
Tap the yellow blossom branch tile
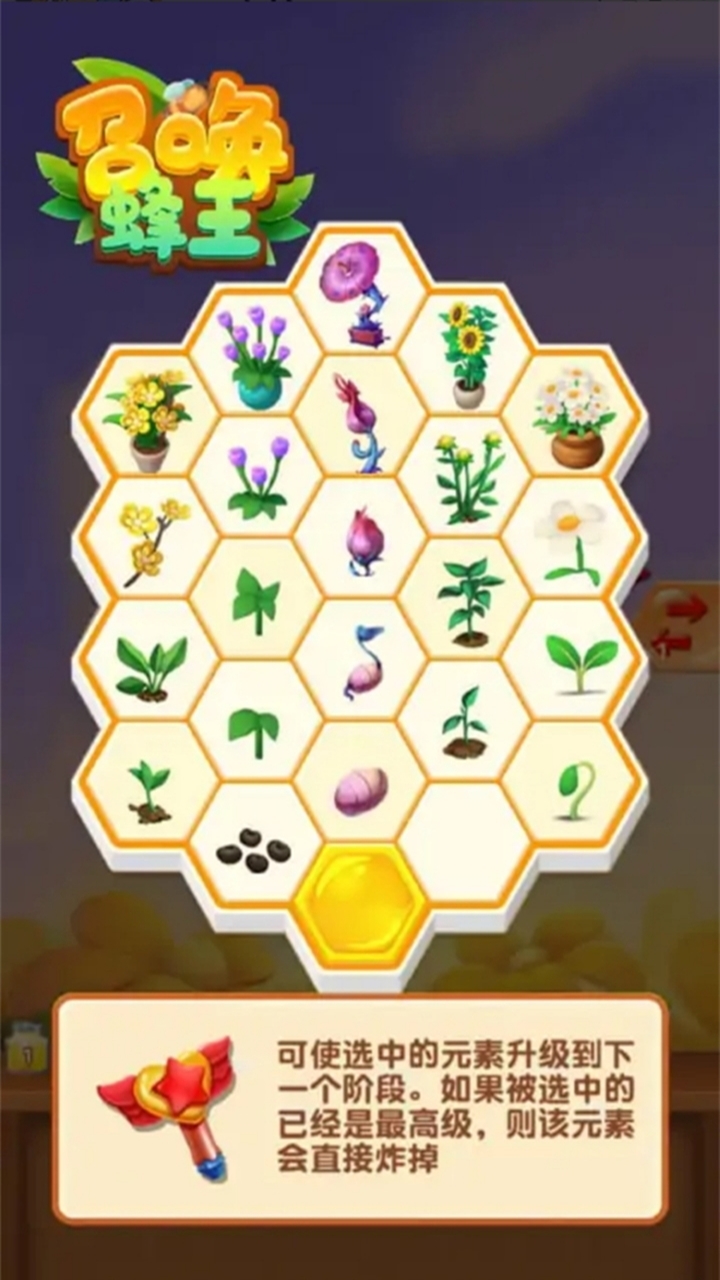[x=149, y=540]
